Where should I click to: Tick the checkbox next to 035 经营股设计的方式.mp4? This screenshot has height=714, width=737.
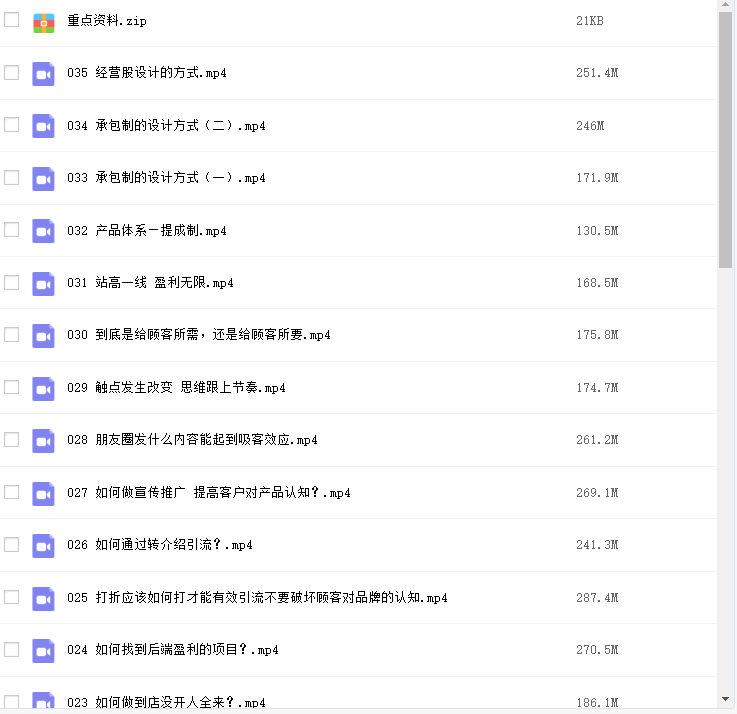click(x=12, y=73)
